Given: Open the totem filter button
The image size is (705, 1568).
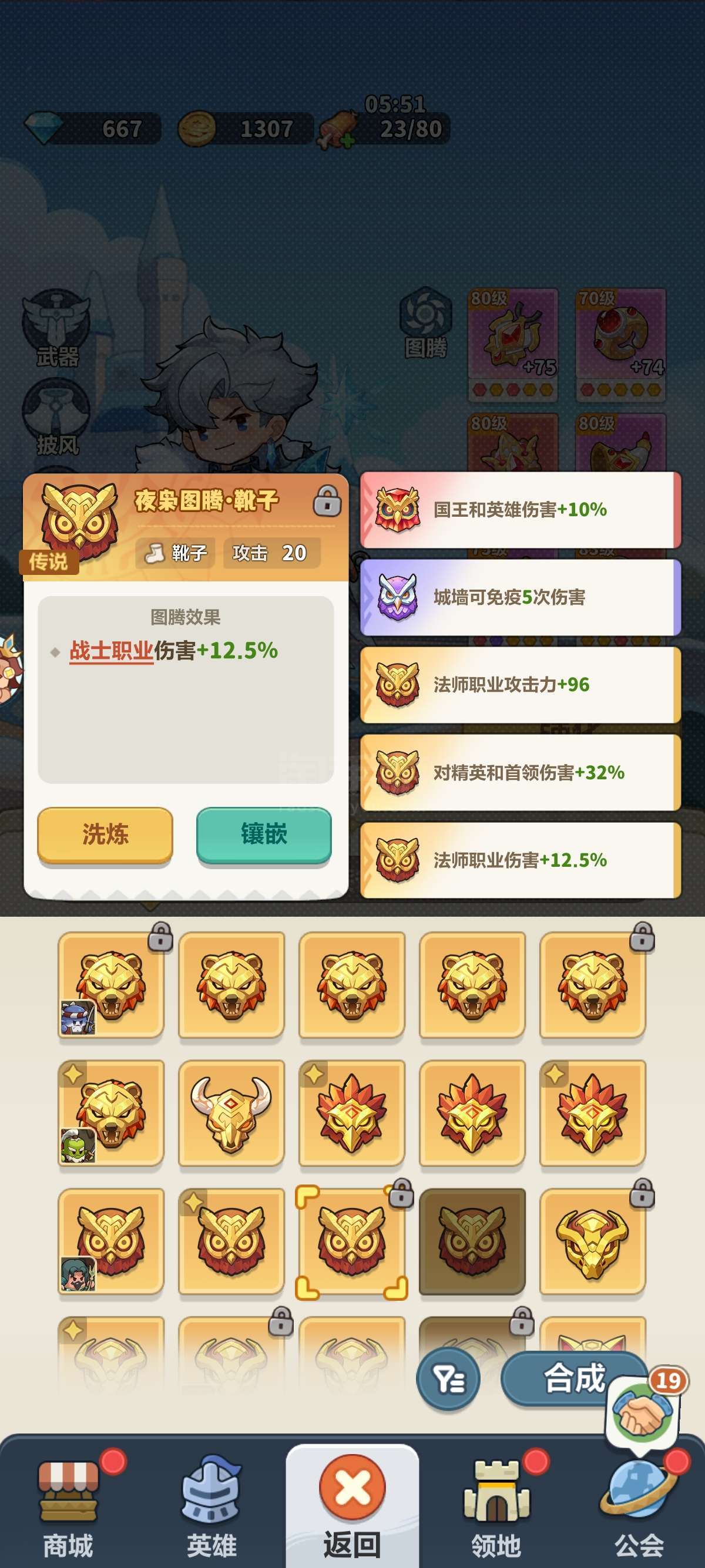Looking at the screenshot, I should [448, 1378].
